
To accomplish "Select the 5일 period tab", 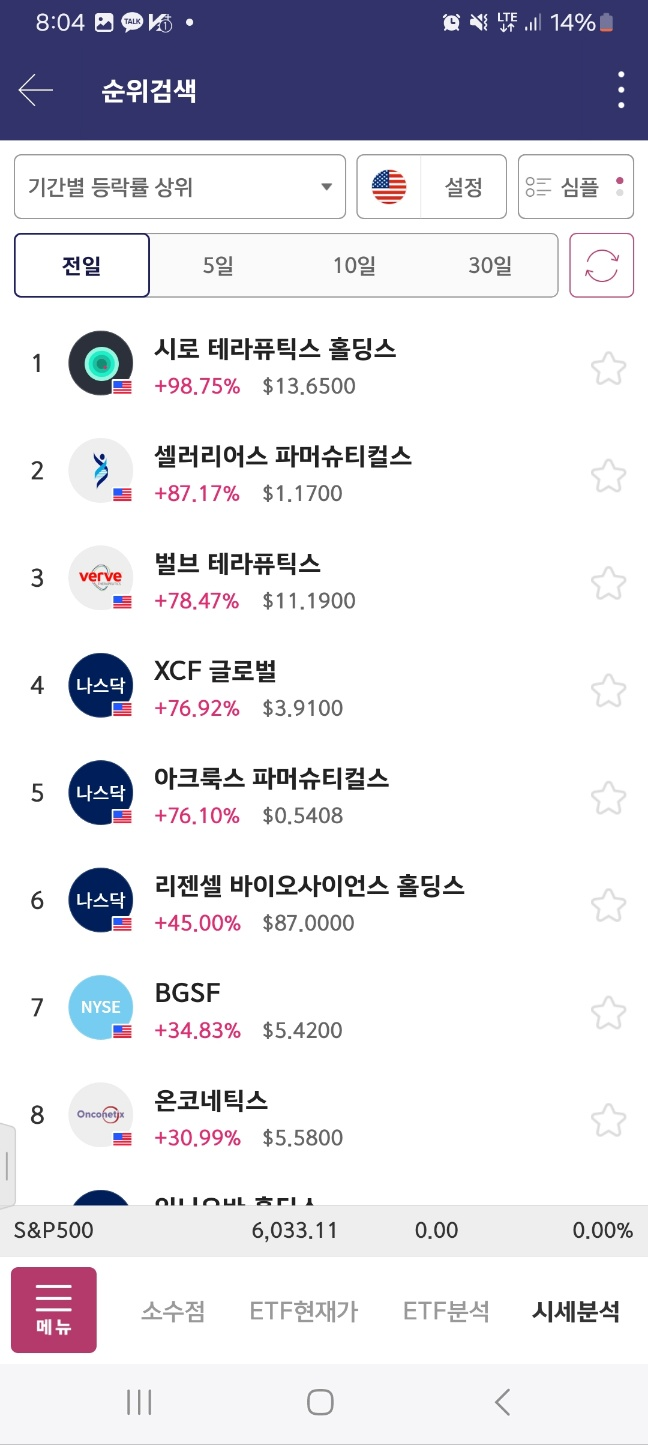I will 218,266.
